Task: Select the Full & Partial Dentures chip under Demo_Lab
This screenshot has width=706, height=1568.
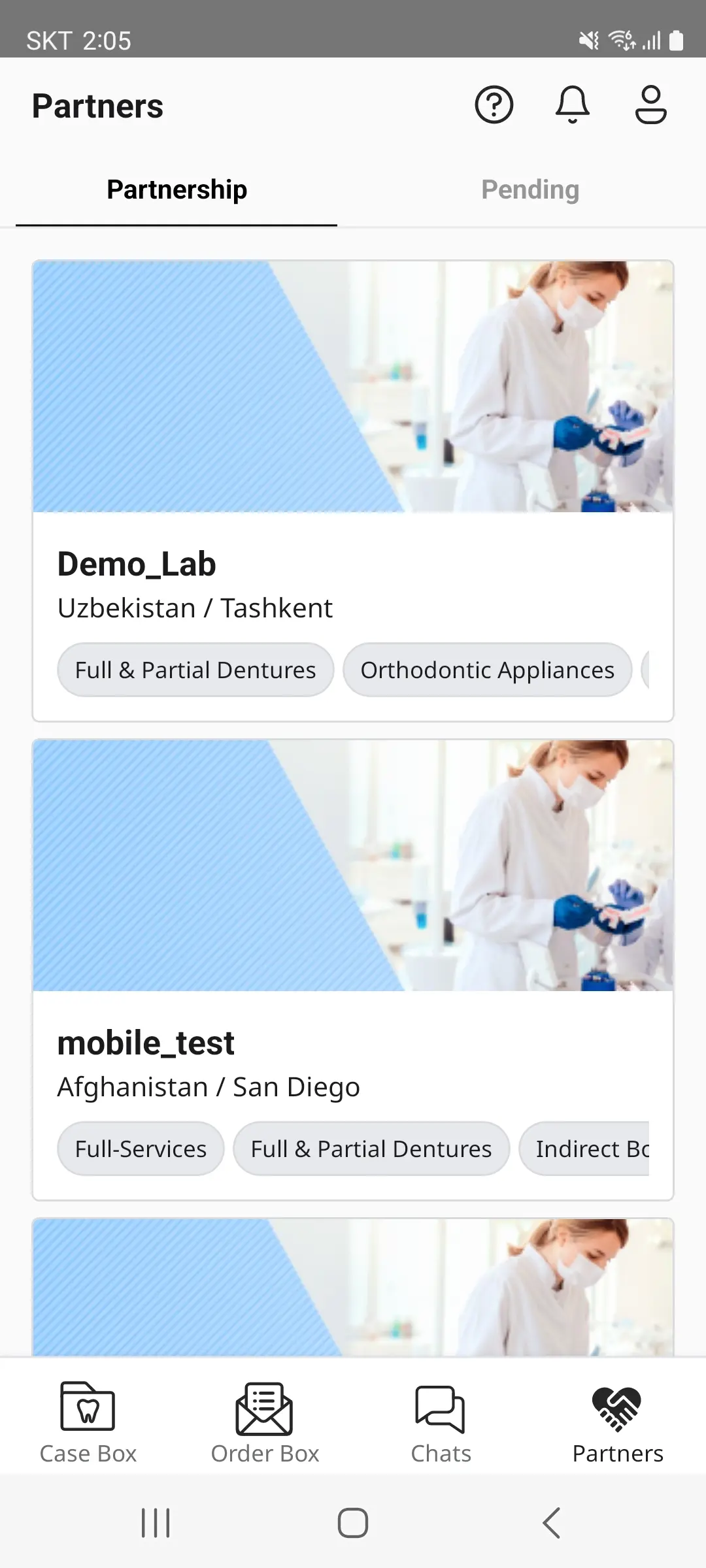Action: (195, 669)
